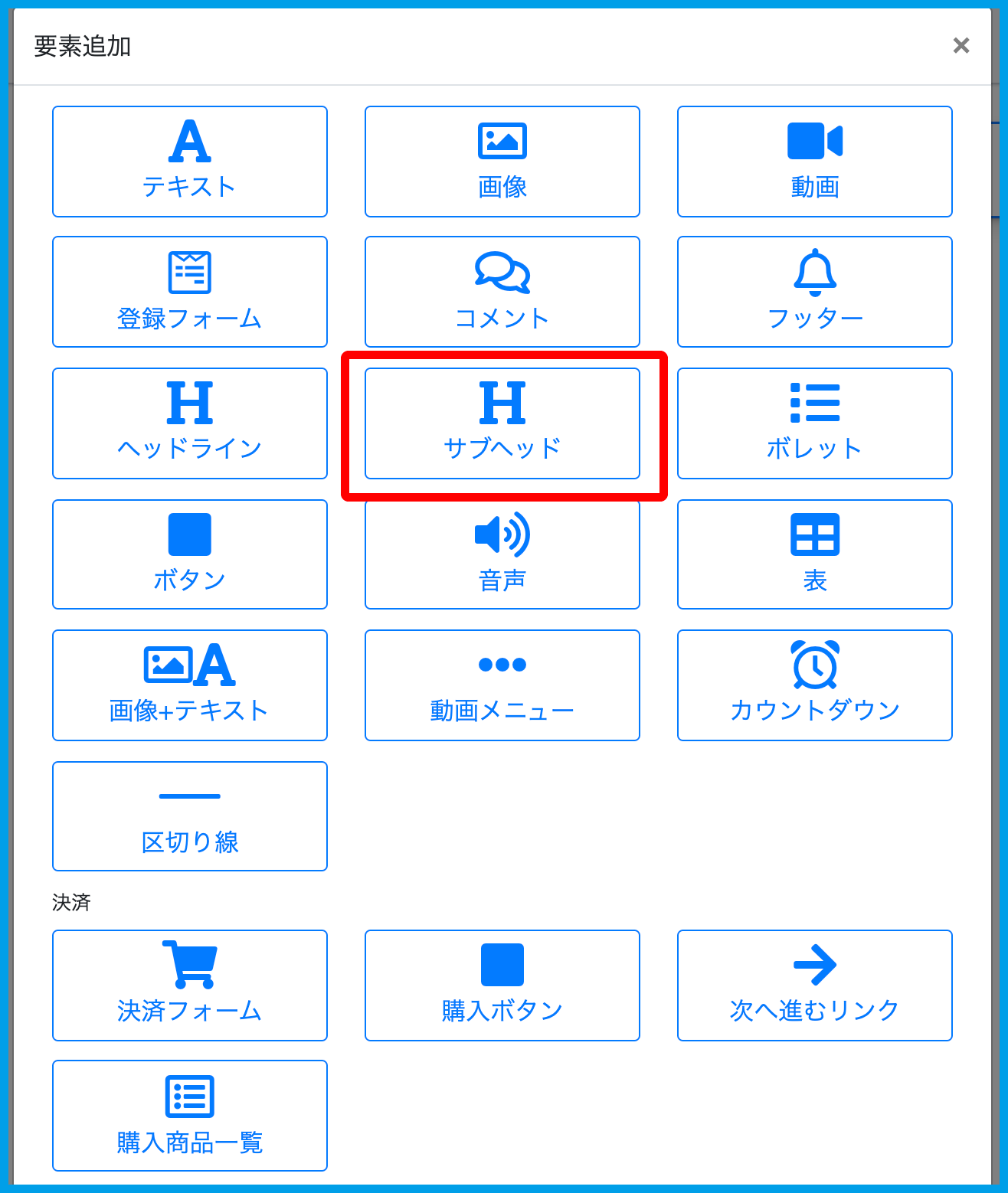
Task: Add a コメント element
Action: point(502,292)
